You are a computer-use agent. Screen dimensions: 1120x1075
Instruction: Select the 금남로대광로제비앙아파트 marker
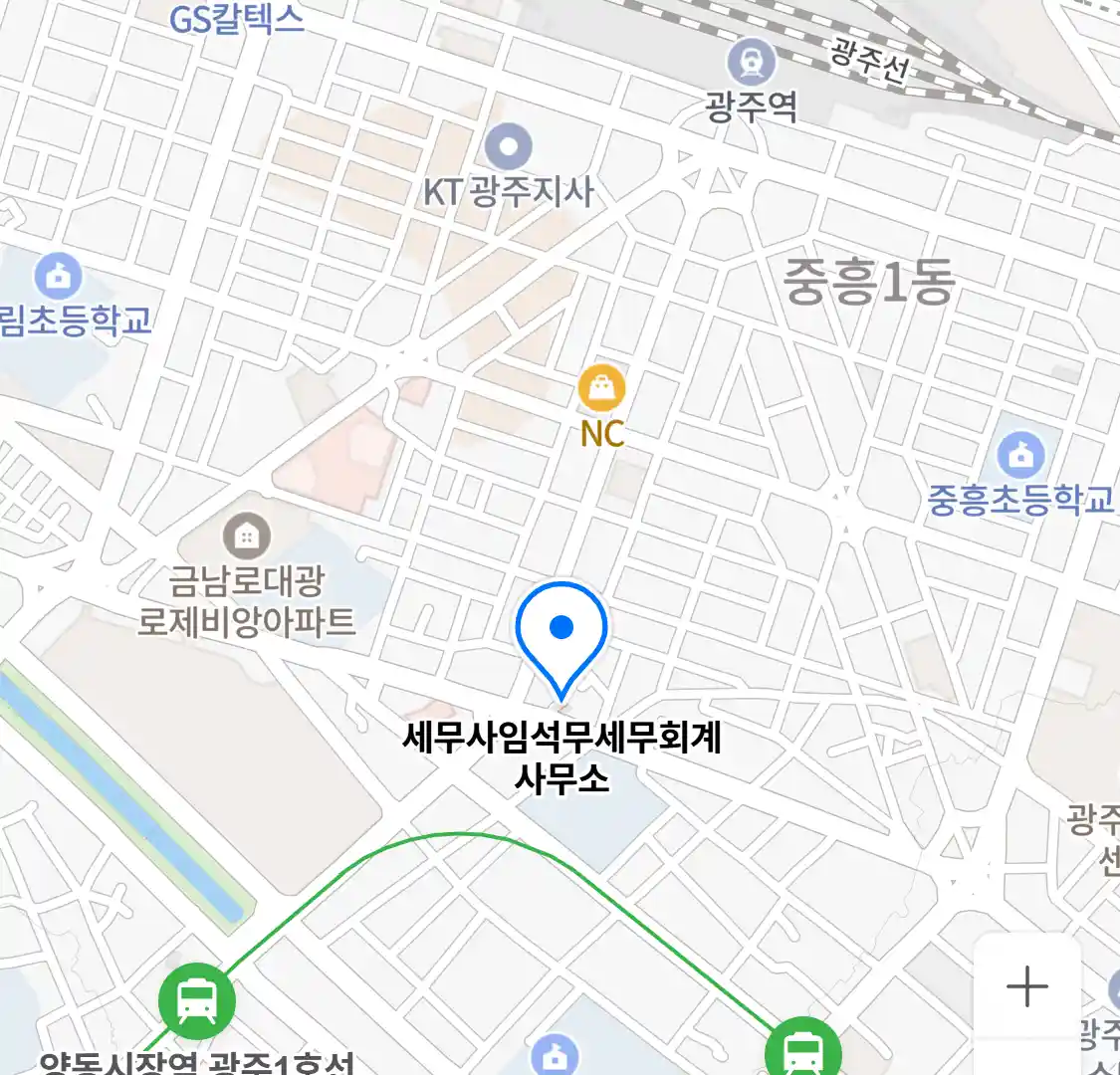[x=246, y=538]
